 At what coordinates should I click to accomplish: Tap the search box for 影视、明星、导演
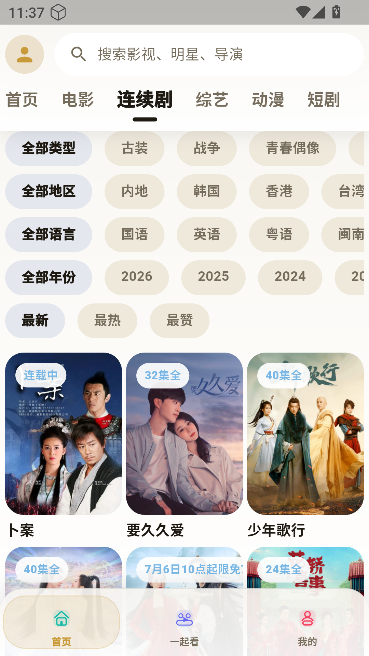coord(209,54)
